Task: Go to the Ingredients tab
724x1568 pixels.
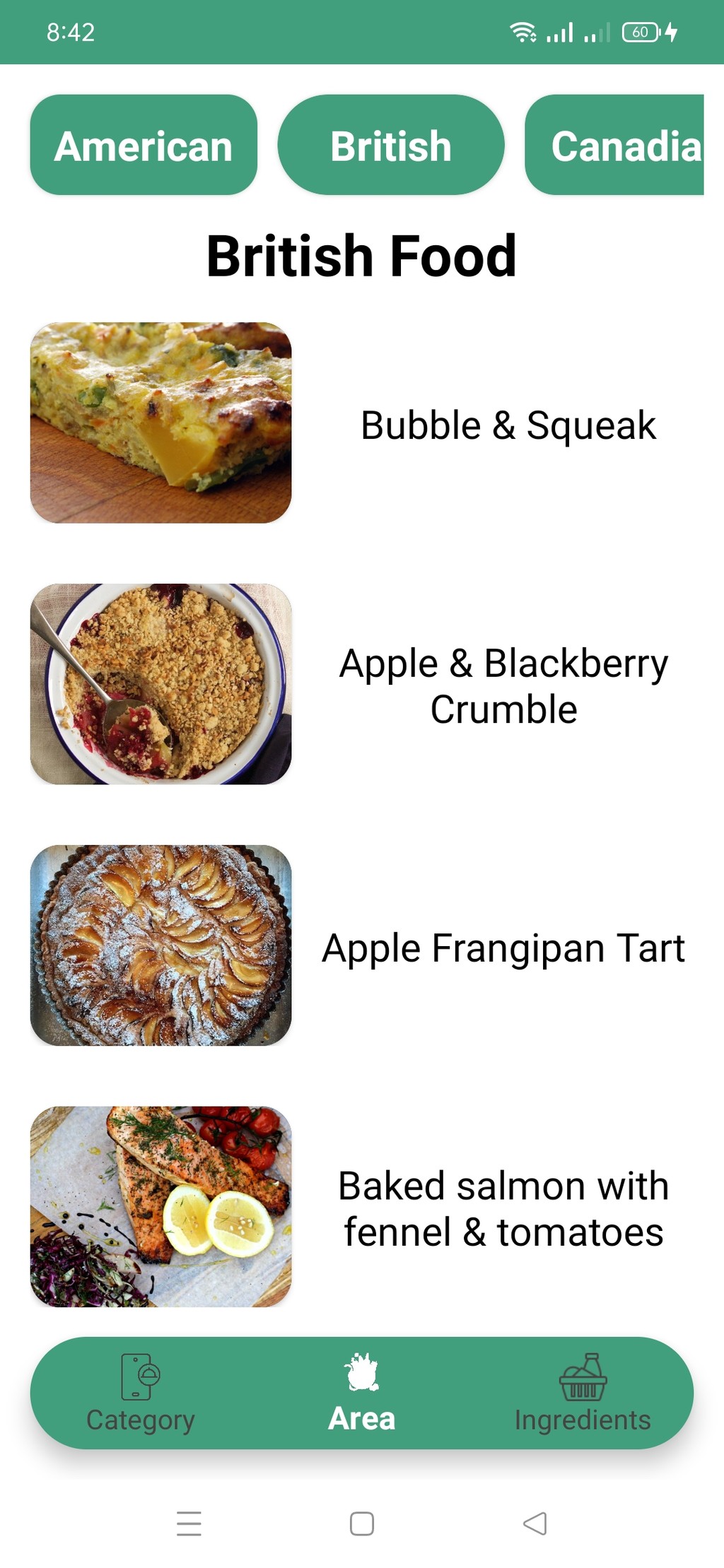Action: click(x=583, y=1393)
